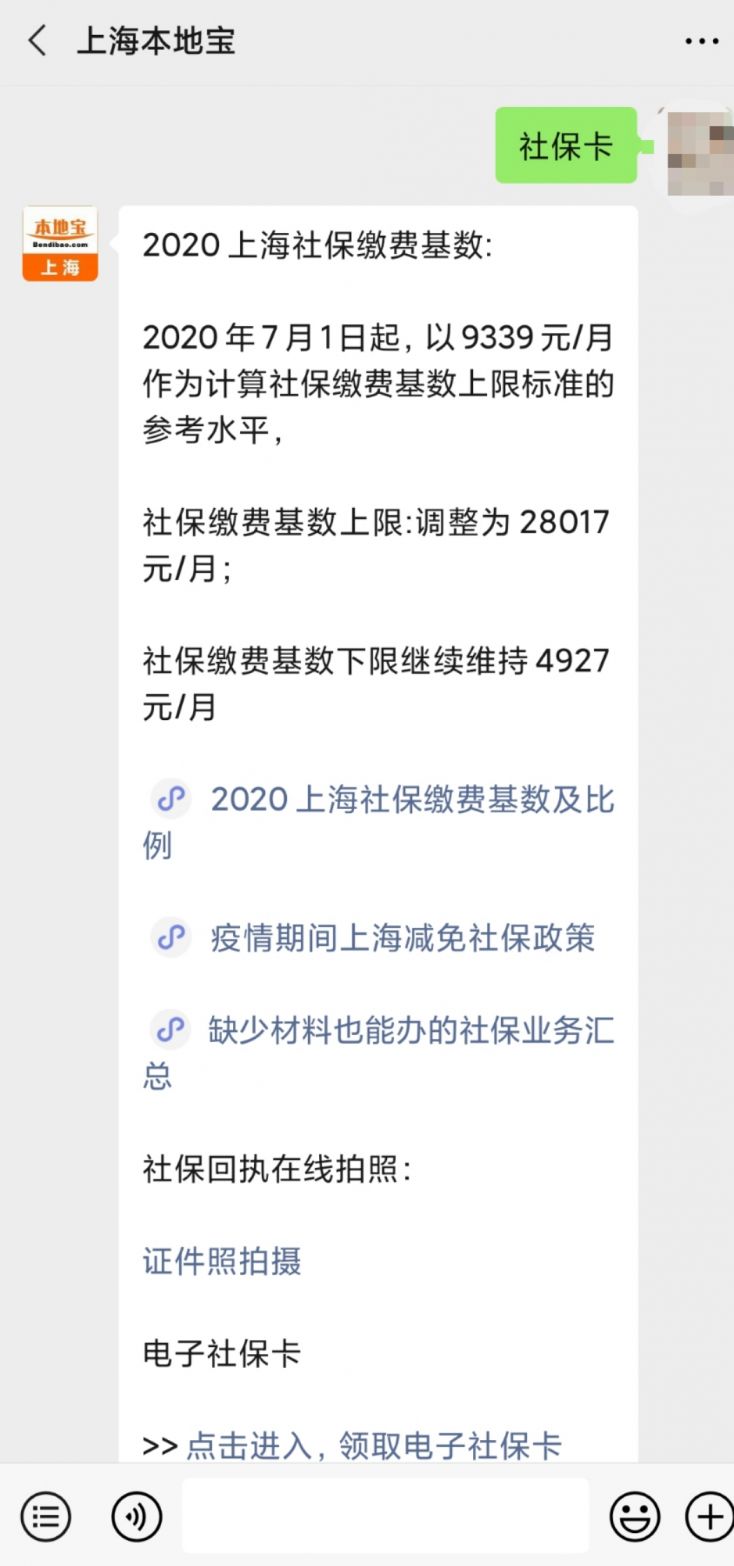Switch to voice input mode
This screenshot has height=1566, width=734.
point(136,1517)
